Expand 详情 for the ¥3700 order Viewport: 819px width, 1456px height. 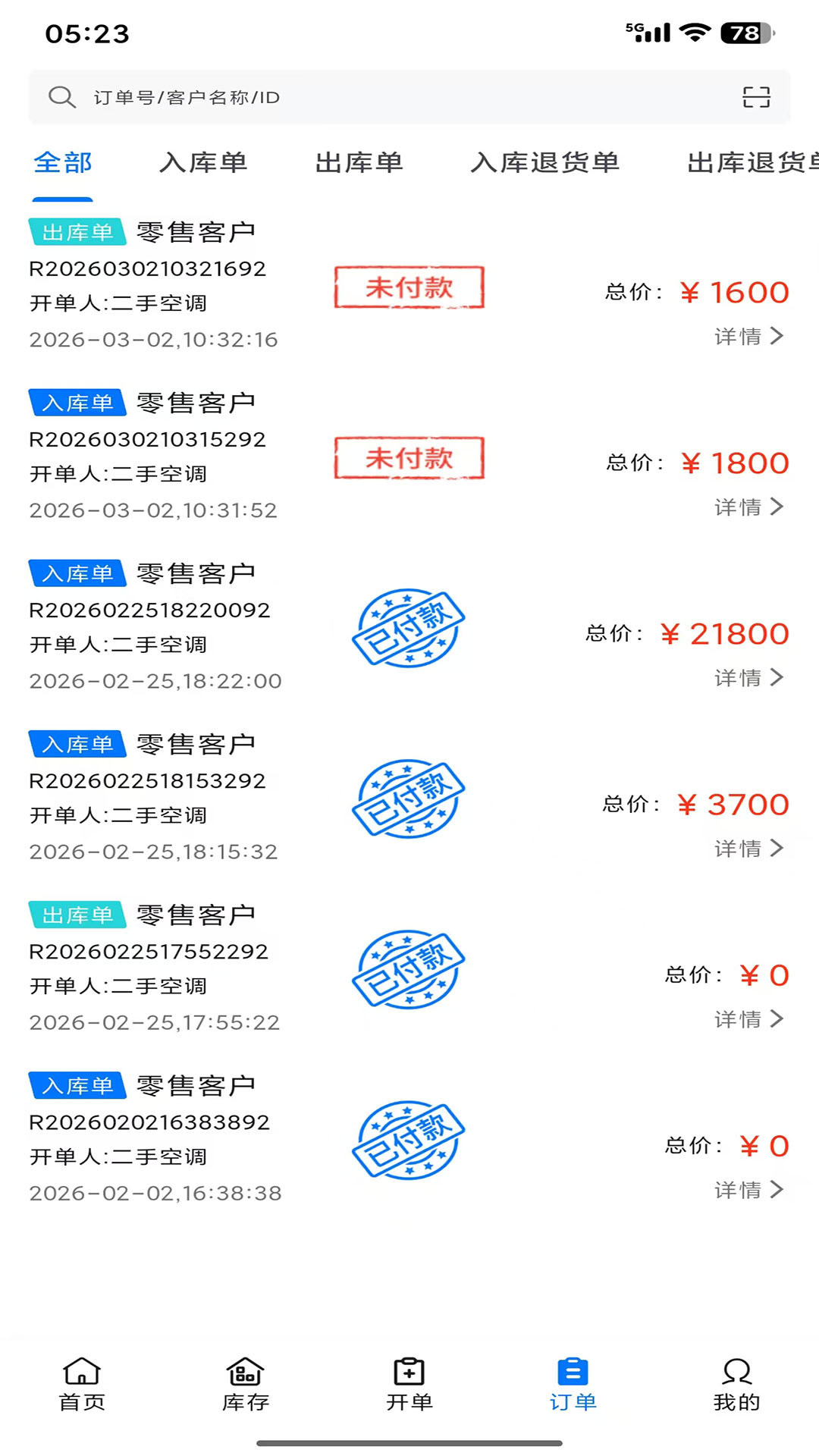pos(749,848)
